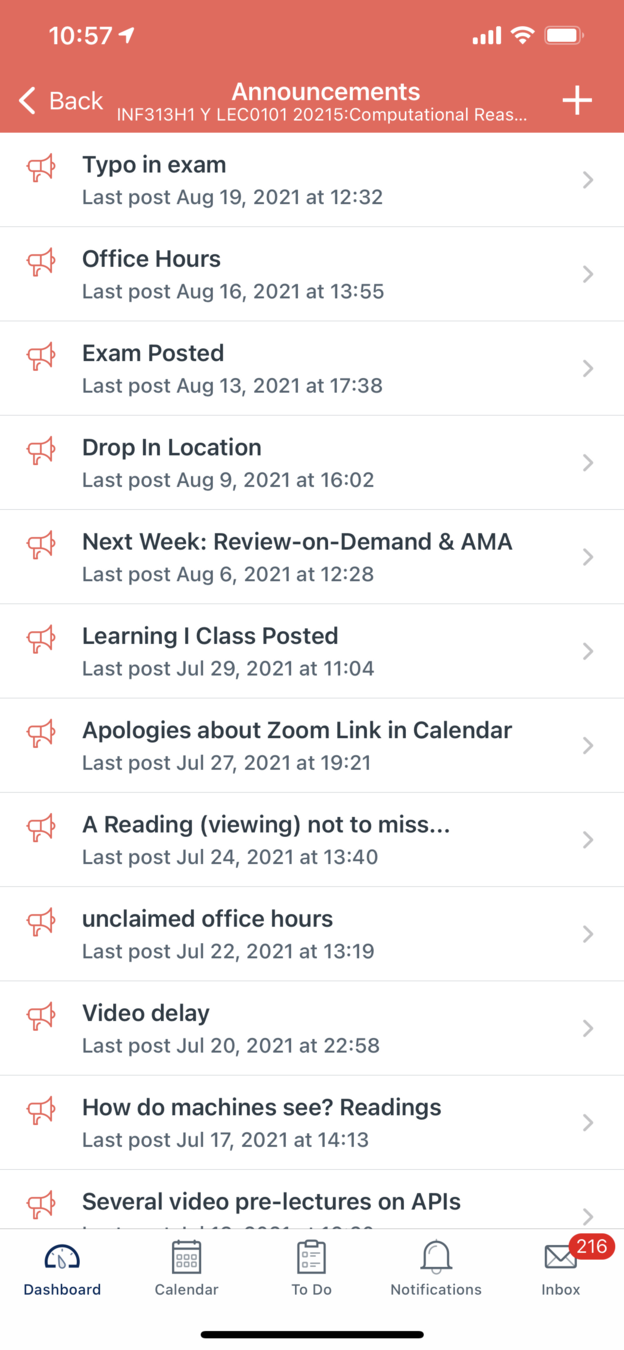View the unclaimed office hours announcement
624x1350 pixels.
click(x=310, y=933)
